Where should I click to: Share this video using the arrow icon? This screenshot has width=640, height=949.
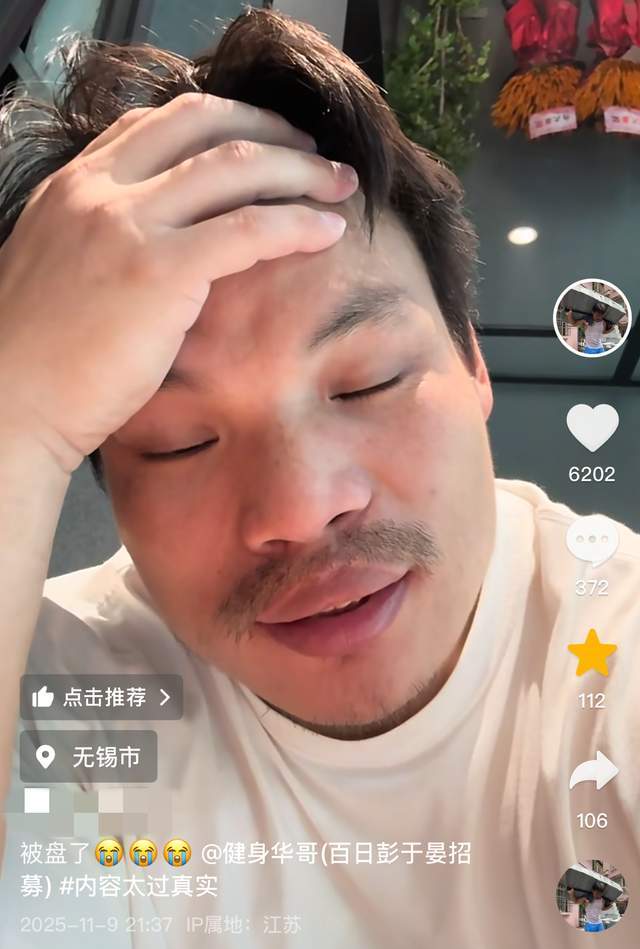click(592, 771)
